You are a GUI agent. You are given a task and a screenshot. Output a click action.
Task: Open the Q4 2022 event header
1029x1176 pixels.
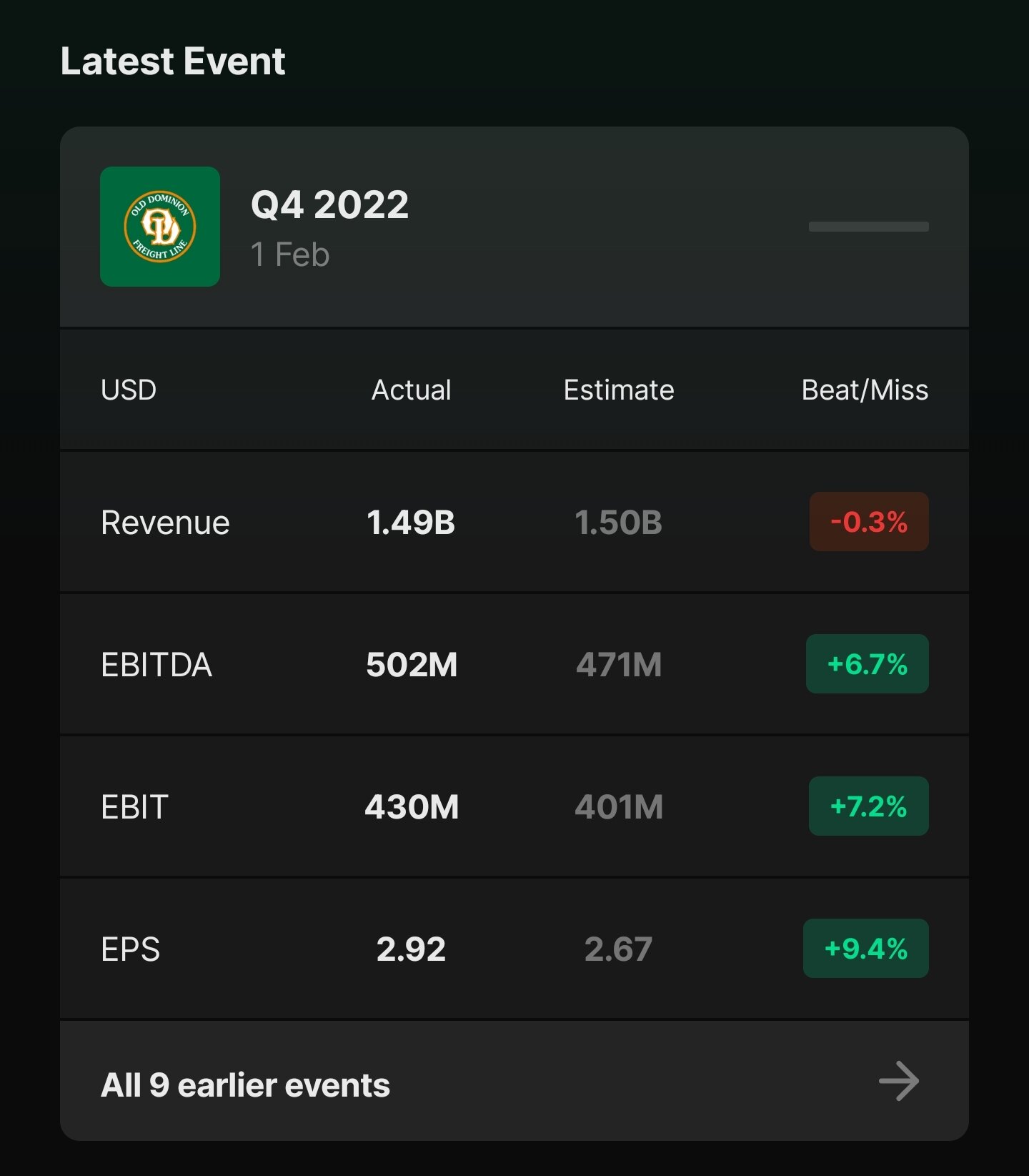513,227
